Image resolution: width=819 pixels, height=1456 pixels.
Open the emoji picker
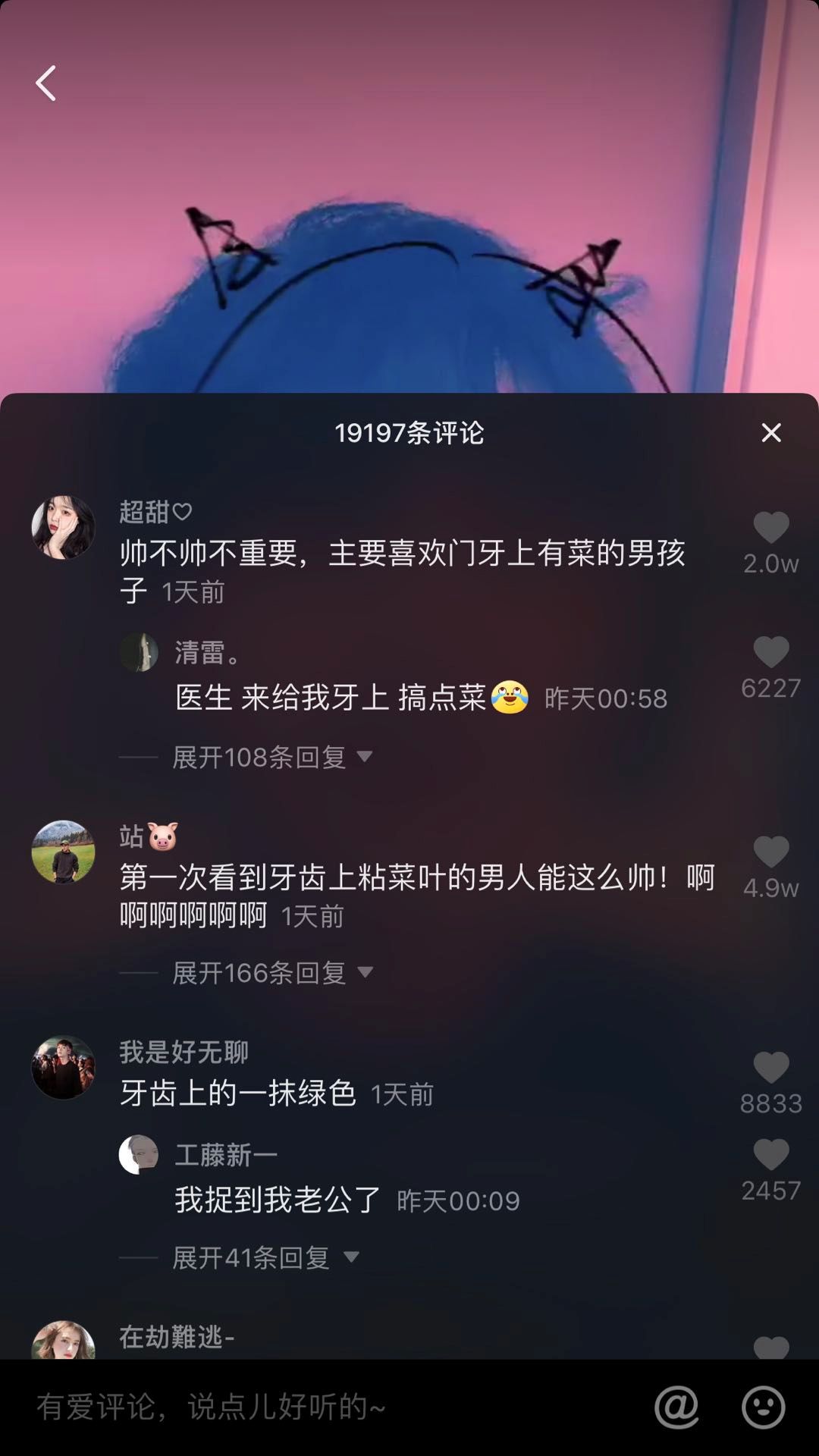(763, 1407)
